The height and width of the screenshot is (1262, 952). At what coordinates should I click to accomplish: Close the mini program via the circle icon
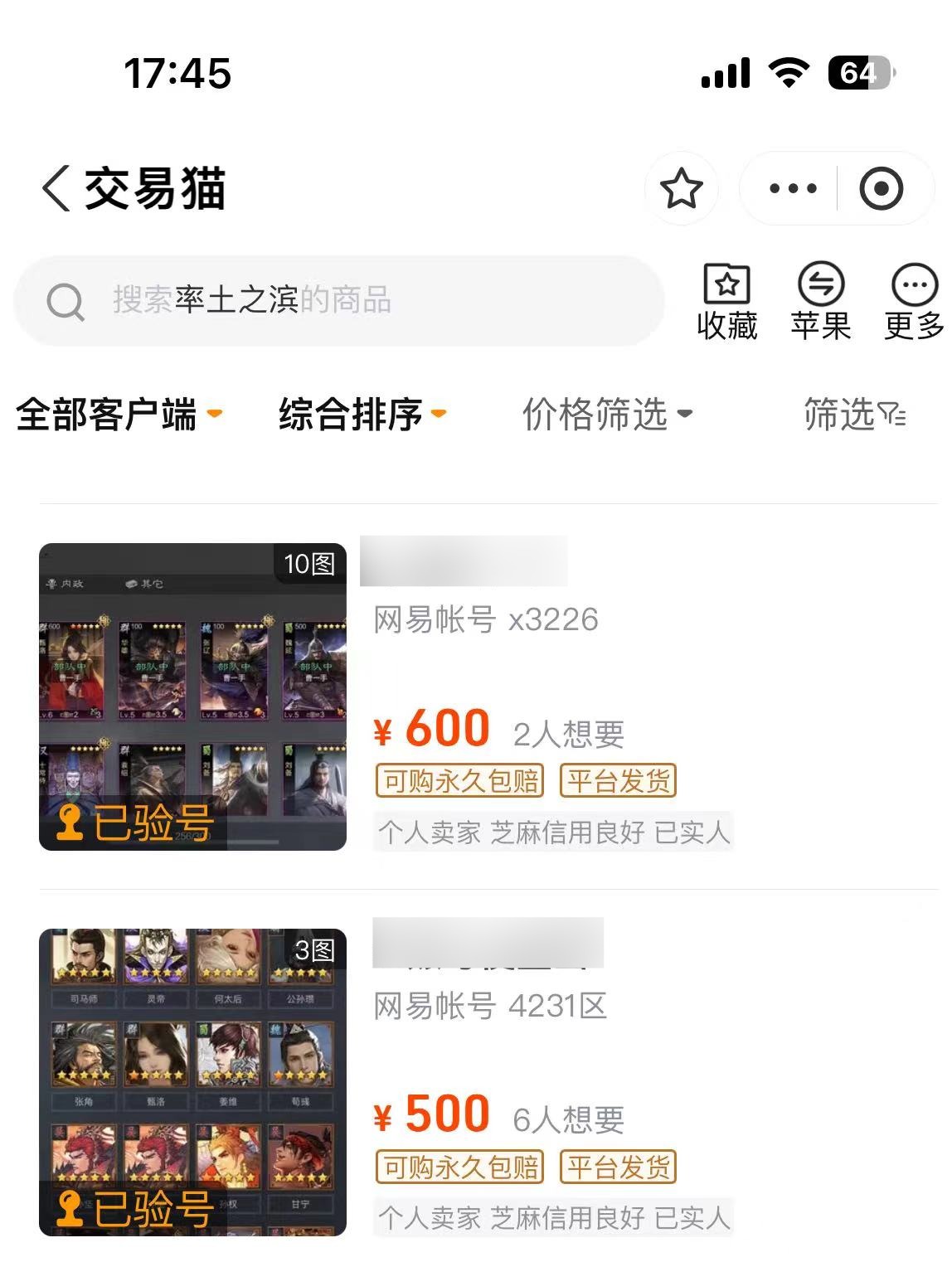(881, 188)
